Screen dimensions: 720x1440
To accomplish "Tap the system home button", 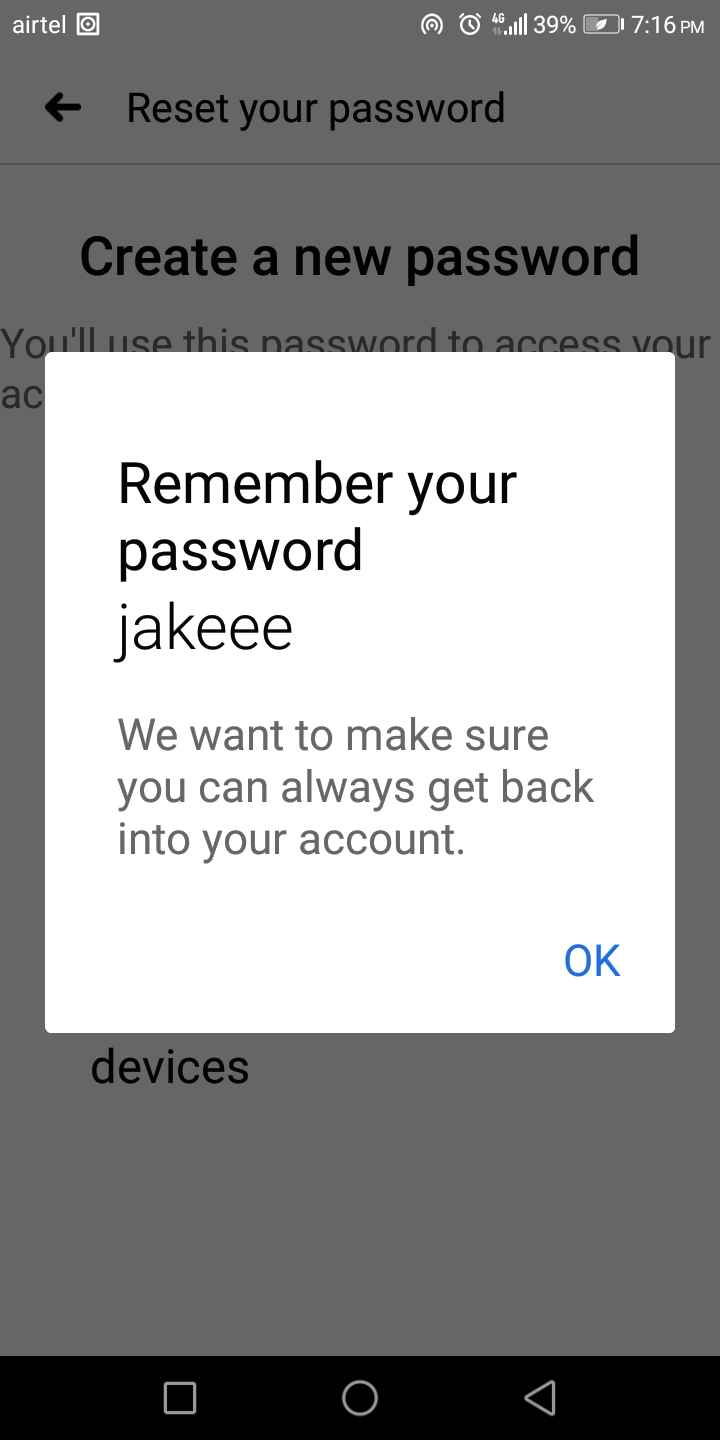I will (x=360, y=1397).
